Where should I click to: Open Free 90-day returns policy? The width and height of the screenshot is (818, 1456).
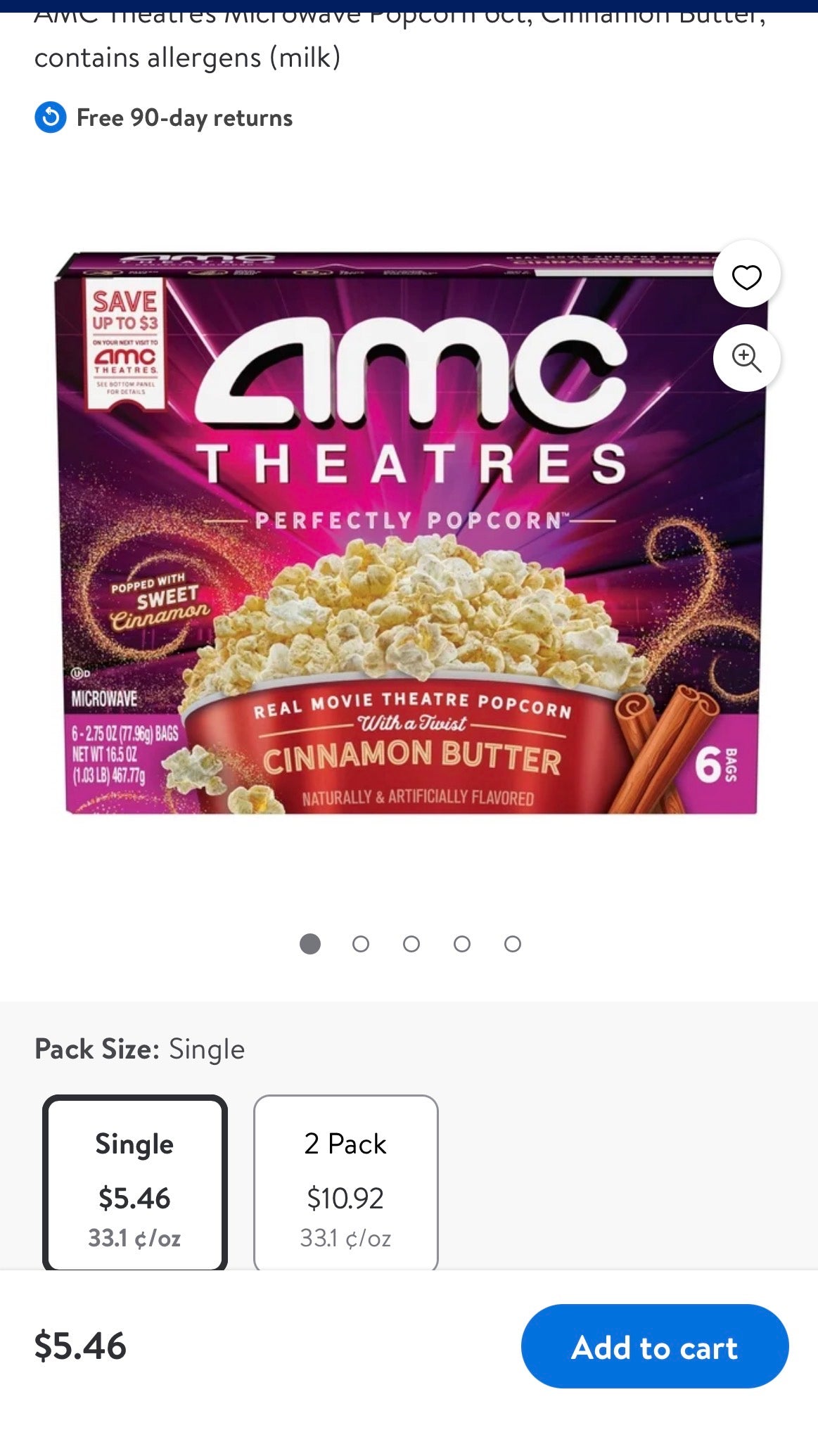tap(184, 118)
